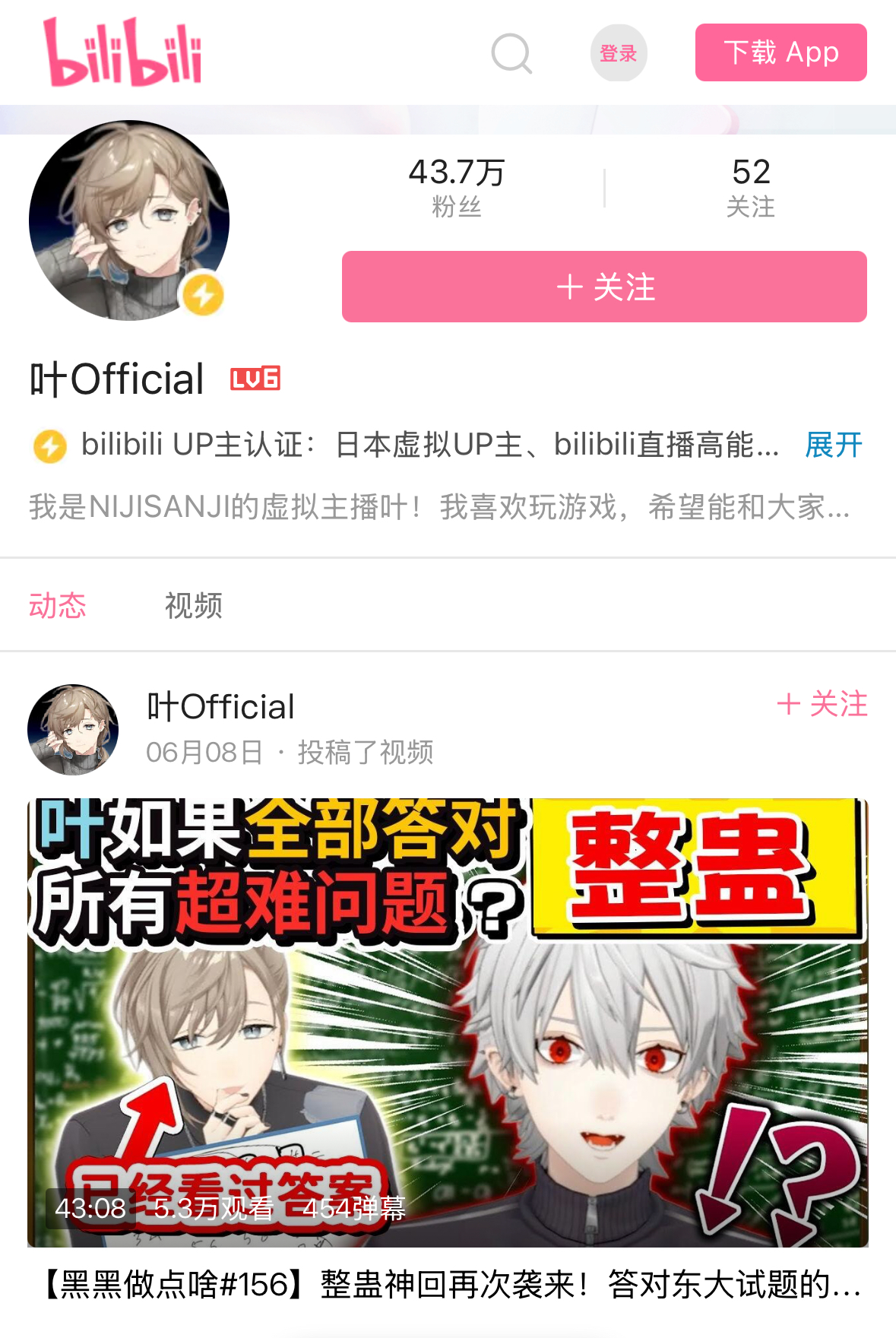Tap the 下载 App download button
896x1338 pixels.
[780, 52]
